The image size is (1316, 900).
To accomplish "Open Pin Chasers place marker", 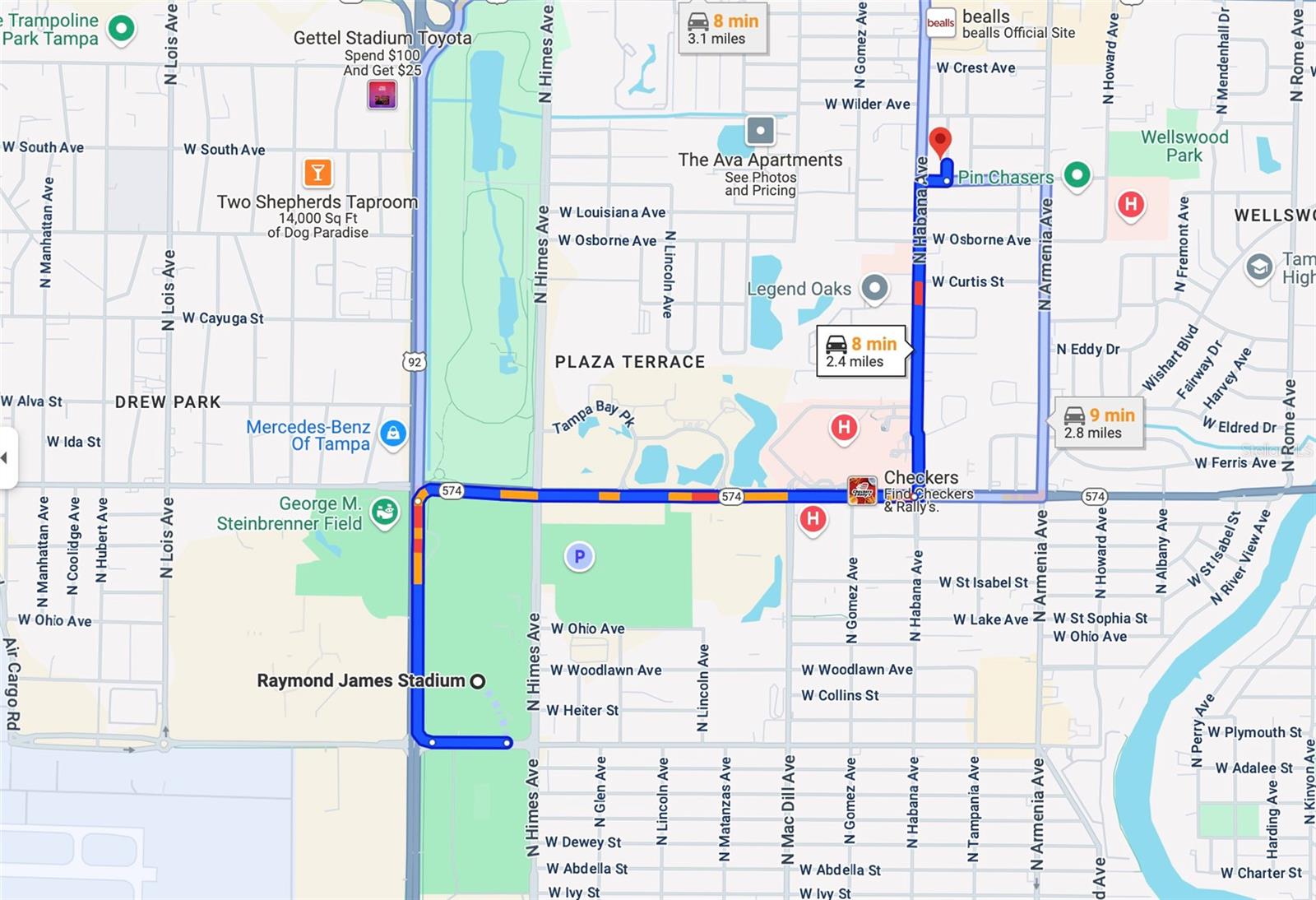I will click(x=1077, y=174).
